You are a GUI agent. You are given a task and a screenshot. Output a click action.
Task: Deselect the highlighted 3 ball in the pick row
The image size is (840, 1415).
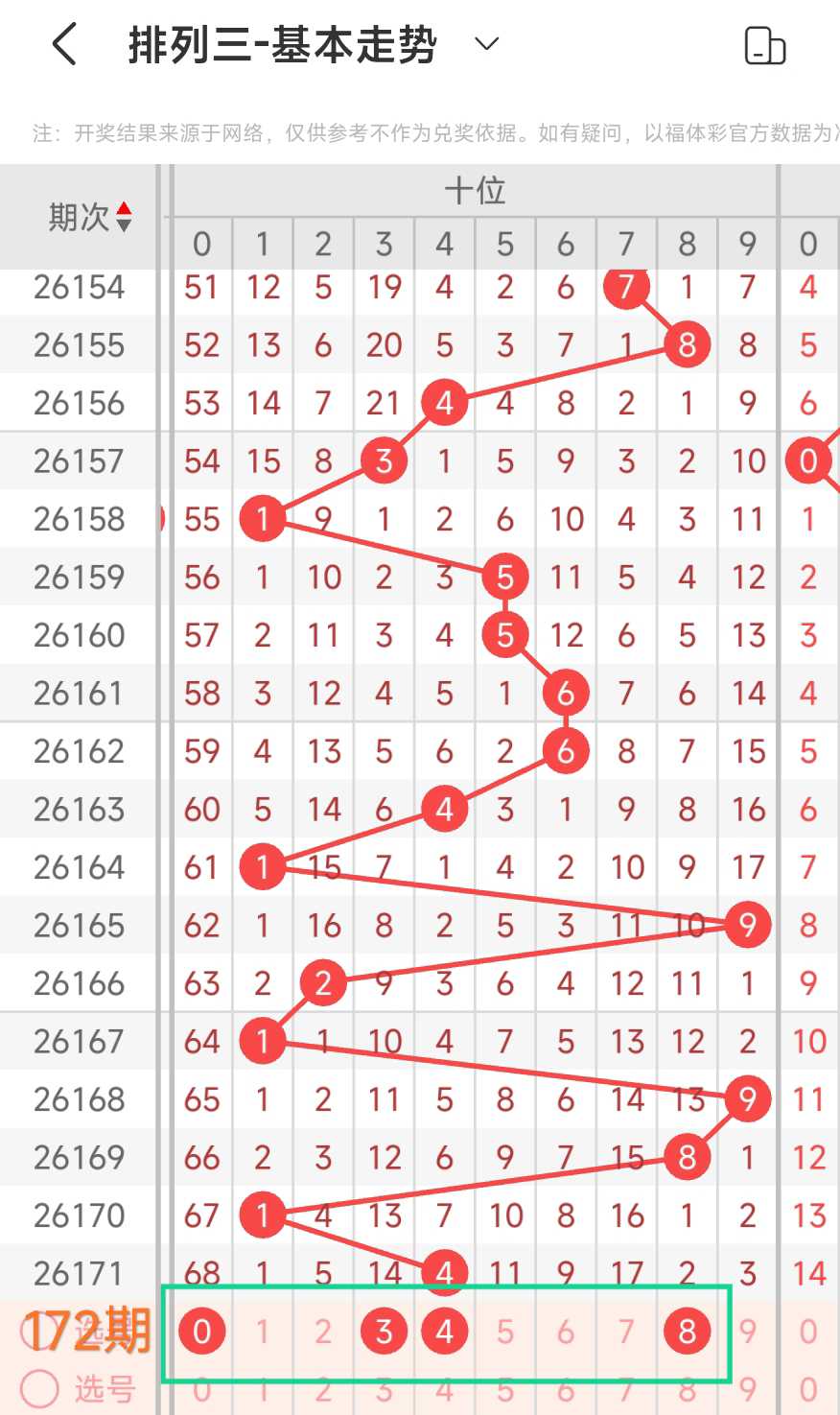point(384,1331)
